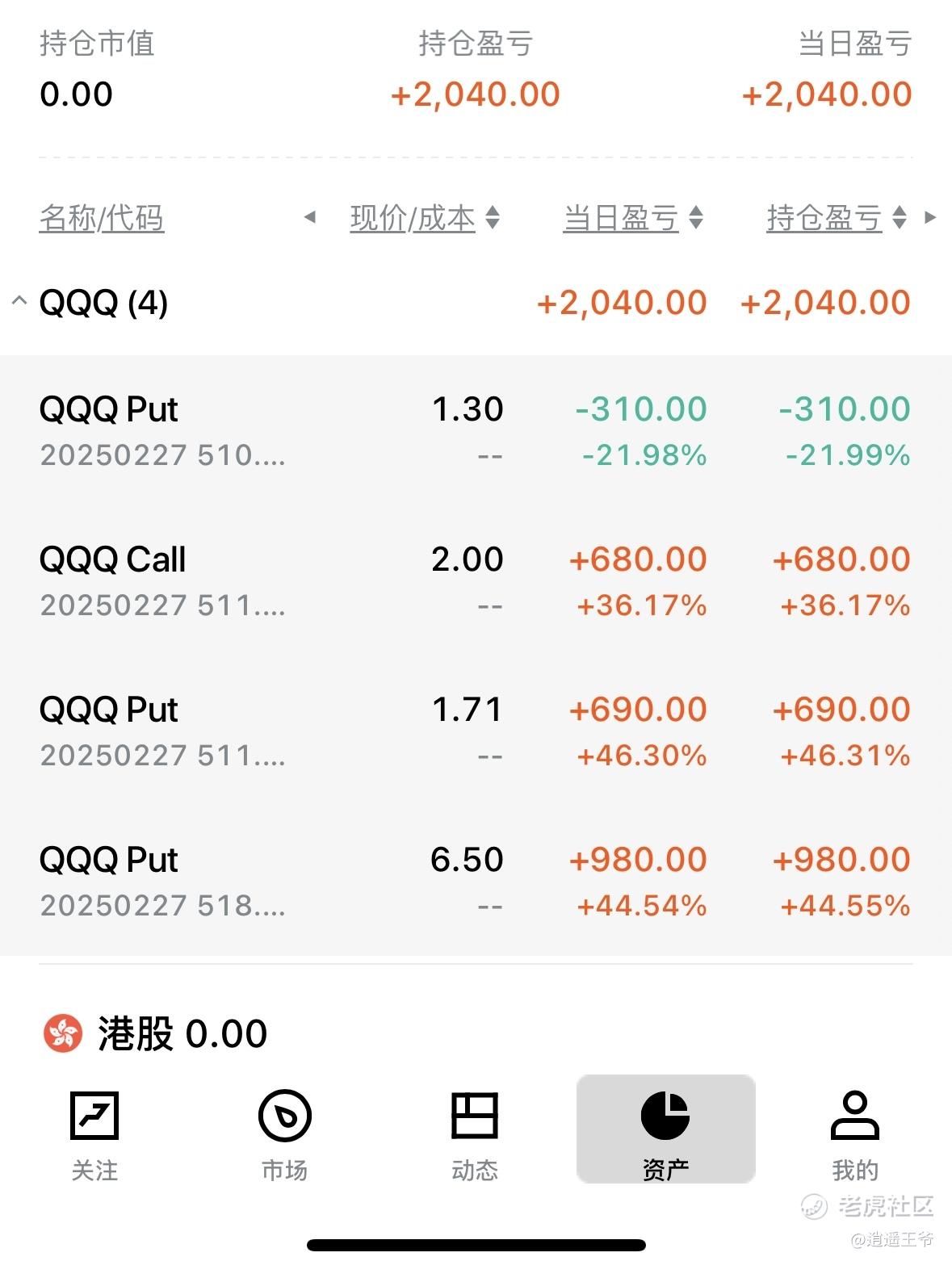View the QQQ Put 511 position at 1.71
Viewport: 952px width, 1261px height.
pos(161,731)
